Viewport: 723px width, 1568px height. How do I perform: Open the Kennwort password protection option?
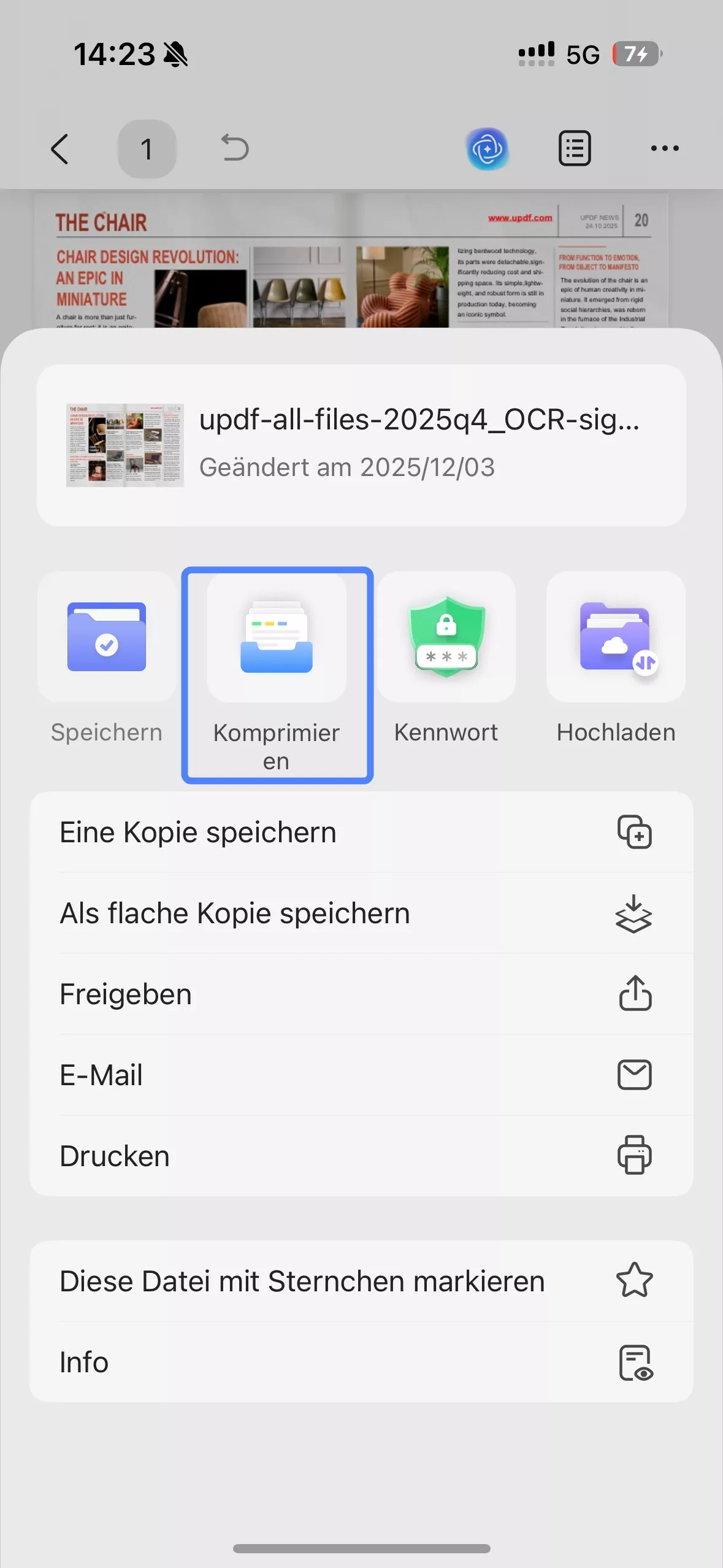[x=446, y=638]
